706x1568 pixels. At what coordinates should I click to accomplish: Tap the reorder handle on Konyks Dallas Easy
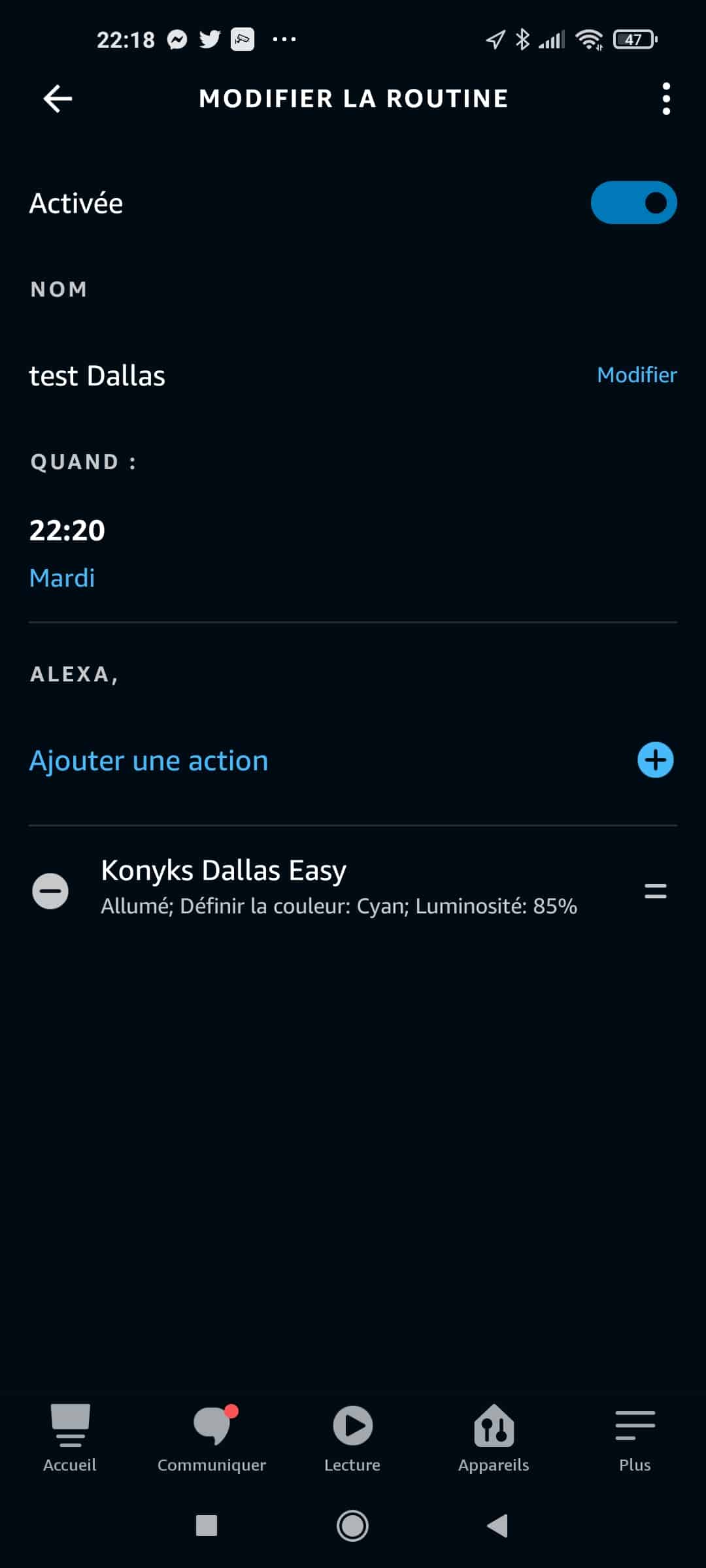(x=655, y=890)
